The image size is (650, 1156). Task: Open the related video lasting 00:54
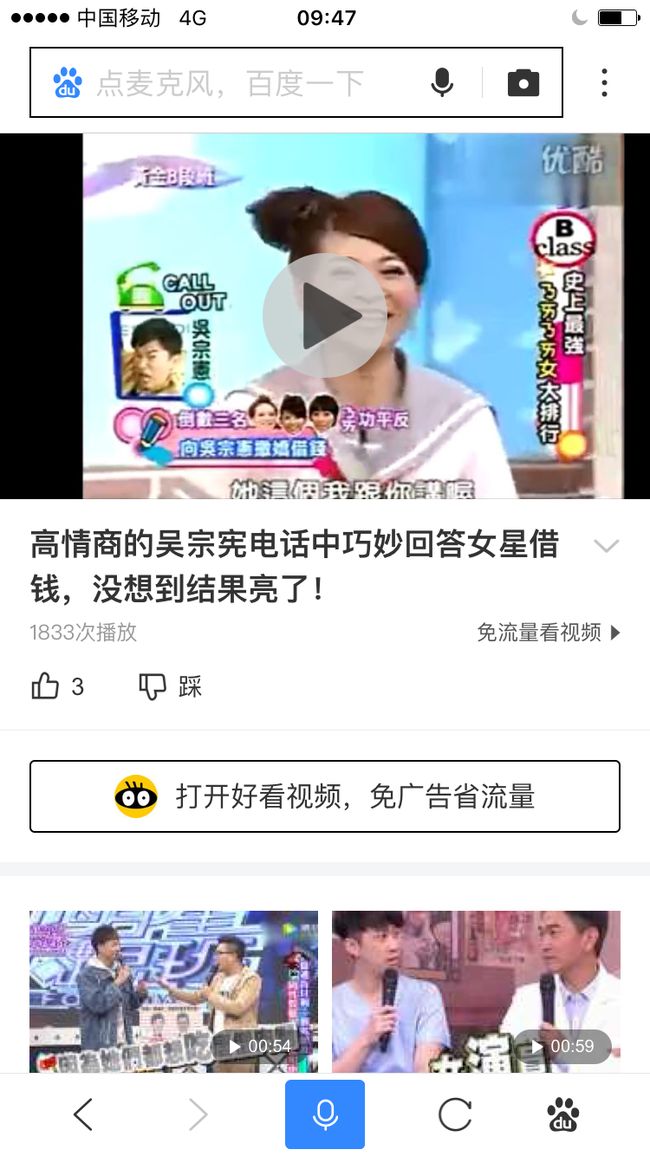click(174, 992)
